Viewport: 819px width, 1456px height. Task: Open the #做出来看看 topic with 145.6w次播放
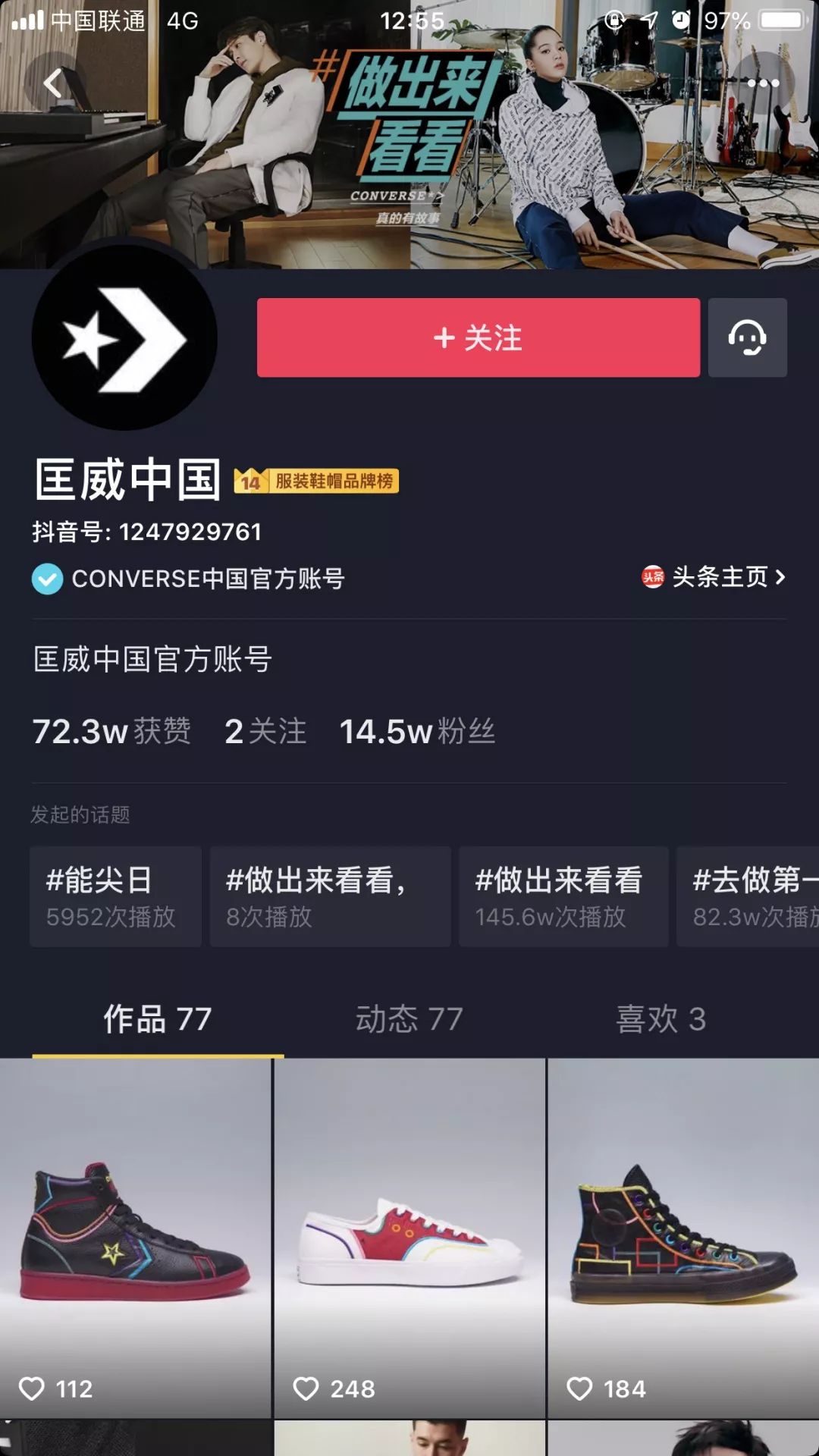tap(563, 896)
